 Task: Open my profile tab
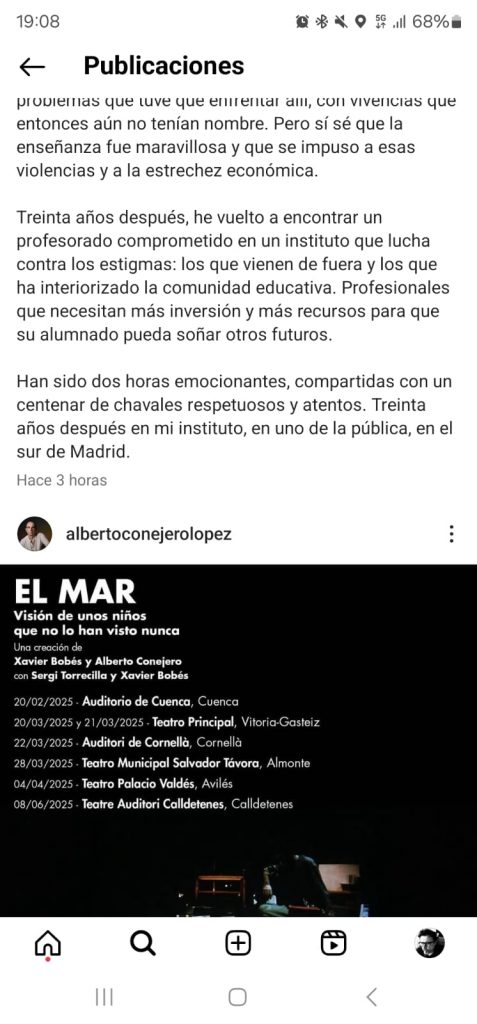click(430, 943)
